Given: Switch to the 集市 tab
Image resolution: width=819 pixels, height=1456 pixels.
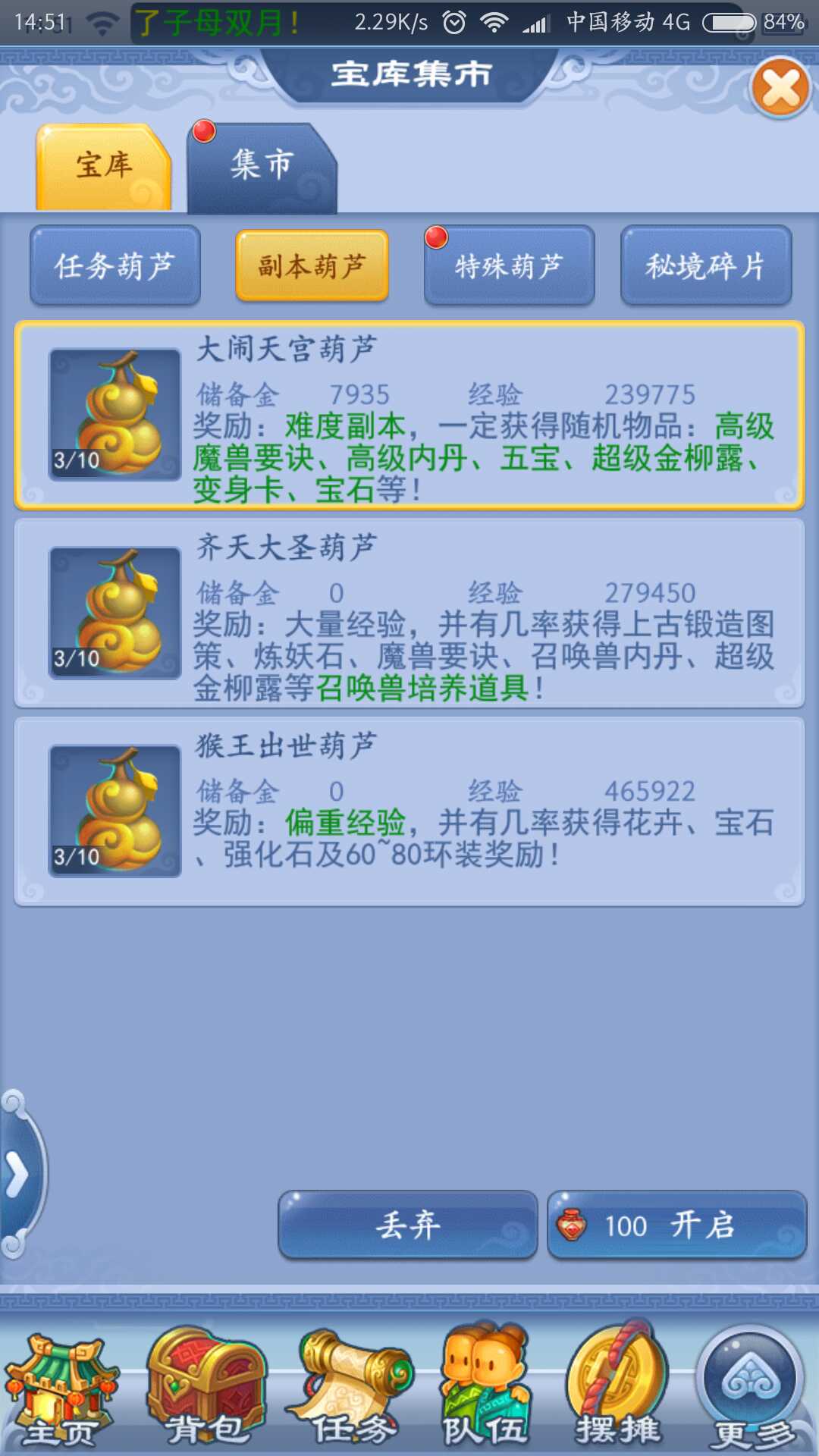Looking at the screenshot, I should pos(262,167).
